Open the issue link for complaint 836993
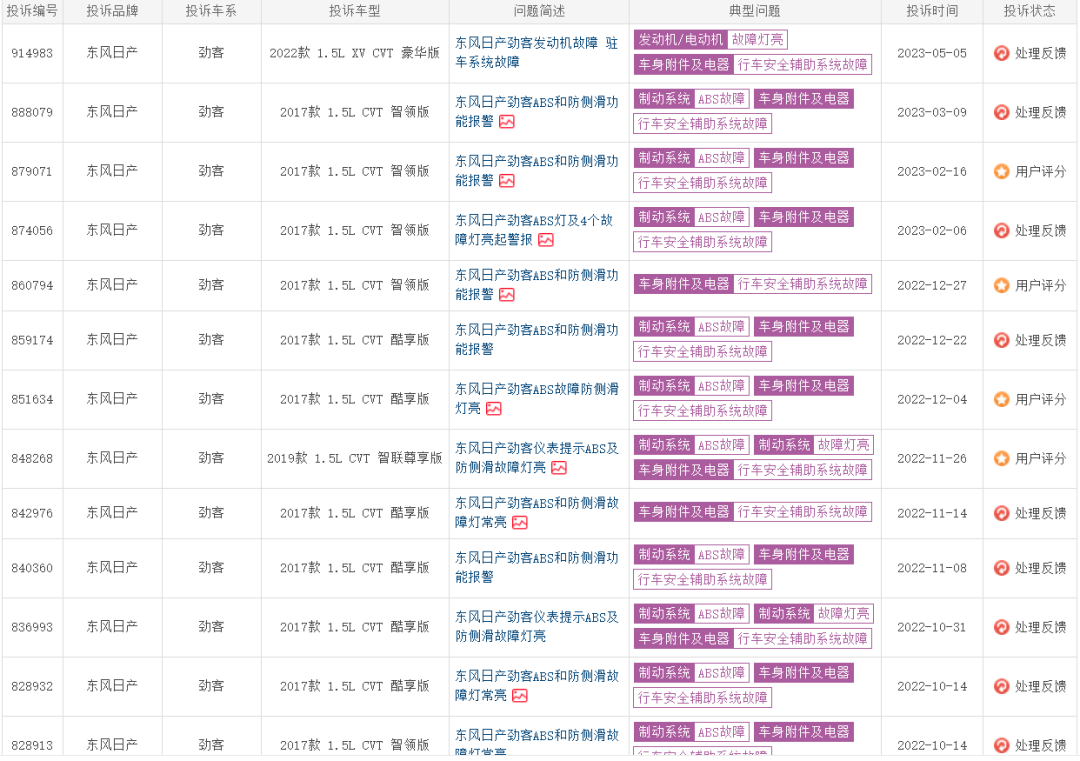The height and width of the screenshot is (761, 1080). point(536,617)
